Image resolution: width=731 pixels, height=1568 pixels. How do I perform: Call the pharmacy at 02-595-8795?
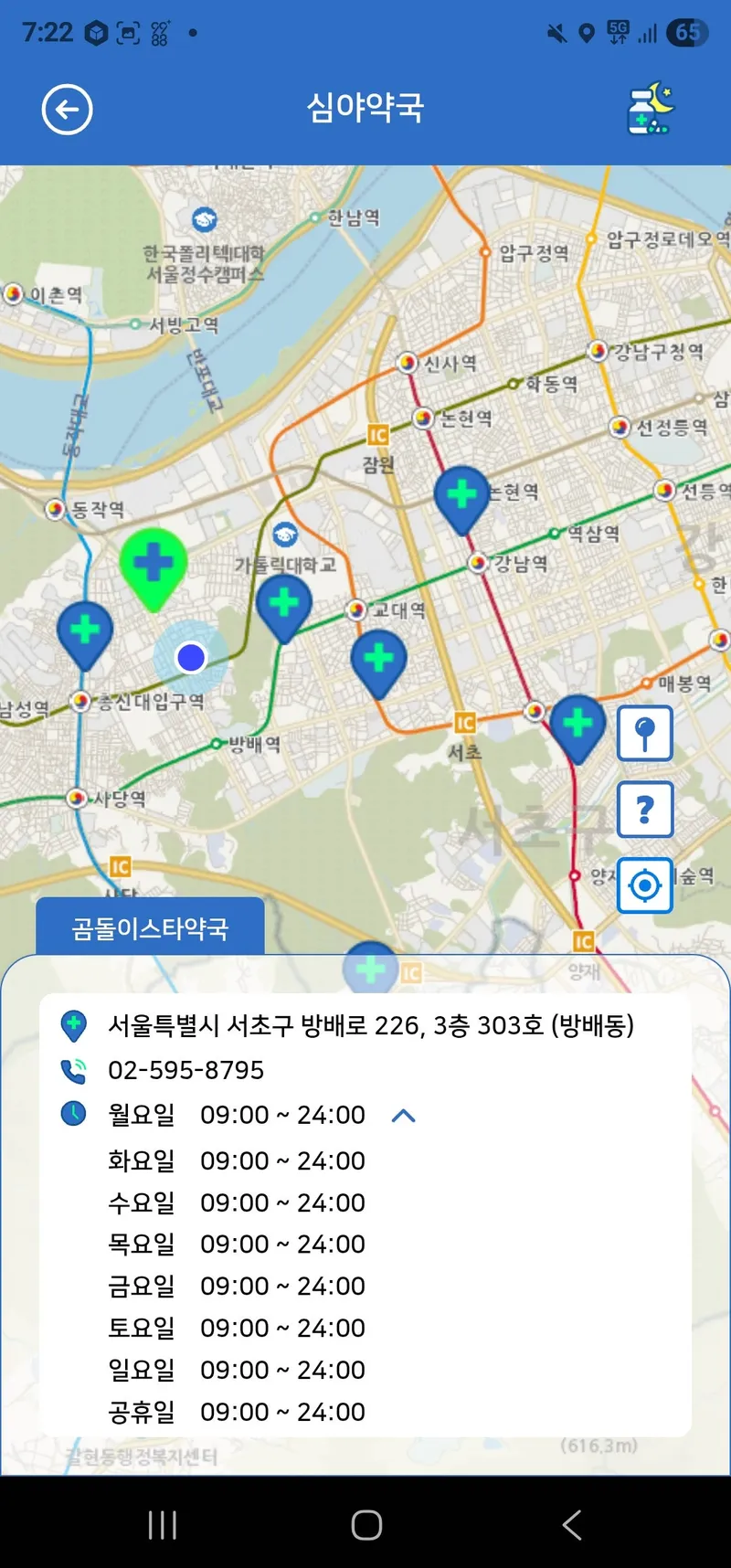click(x=185, y=1070)
